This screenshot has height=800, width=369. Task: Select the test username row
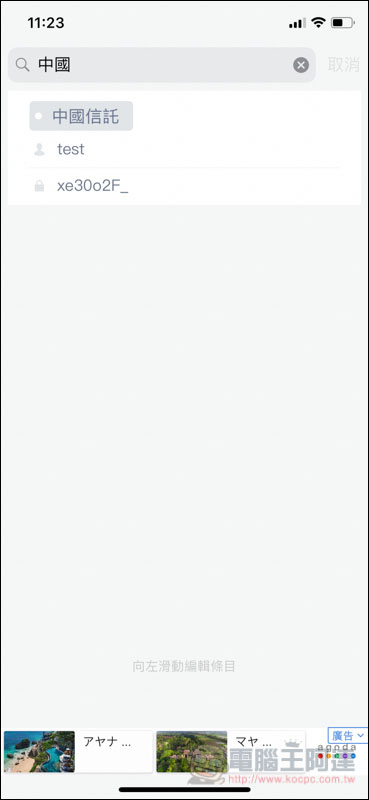(x=184, y=149)
